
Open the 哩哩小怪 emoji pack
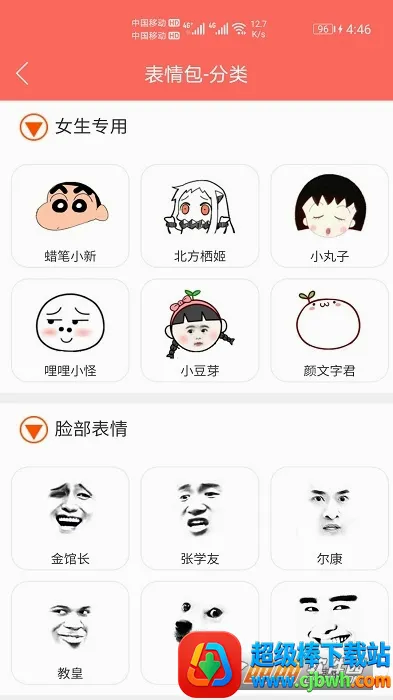pos(70,330)
